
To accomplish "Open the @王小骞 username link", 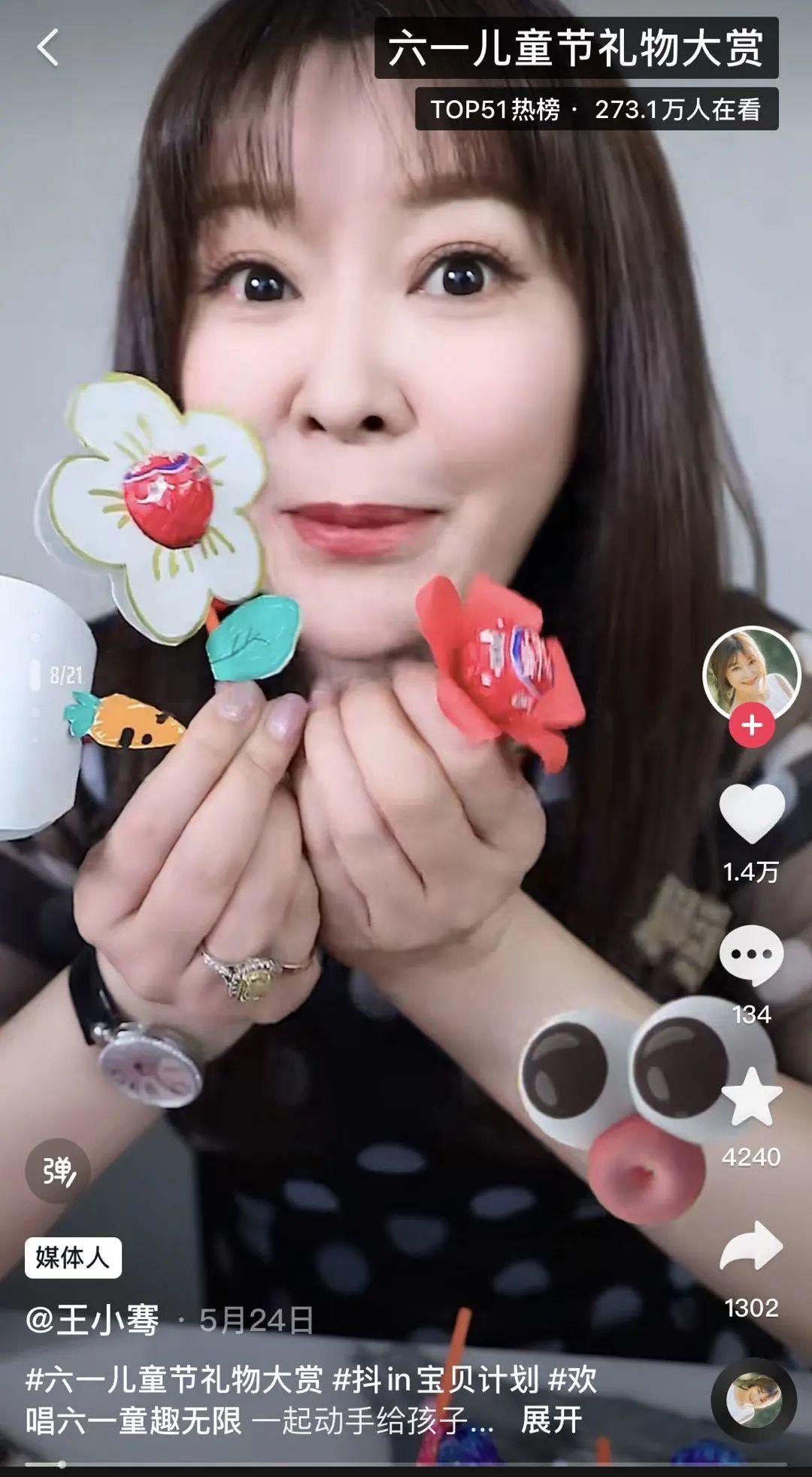I will click(x=92, y=1321).
